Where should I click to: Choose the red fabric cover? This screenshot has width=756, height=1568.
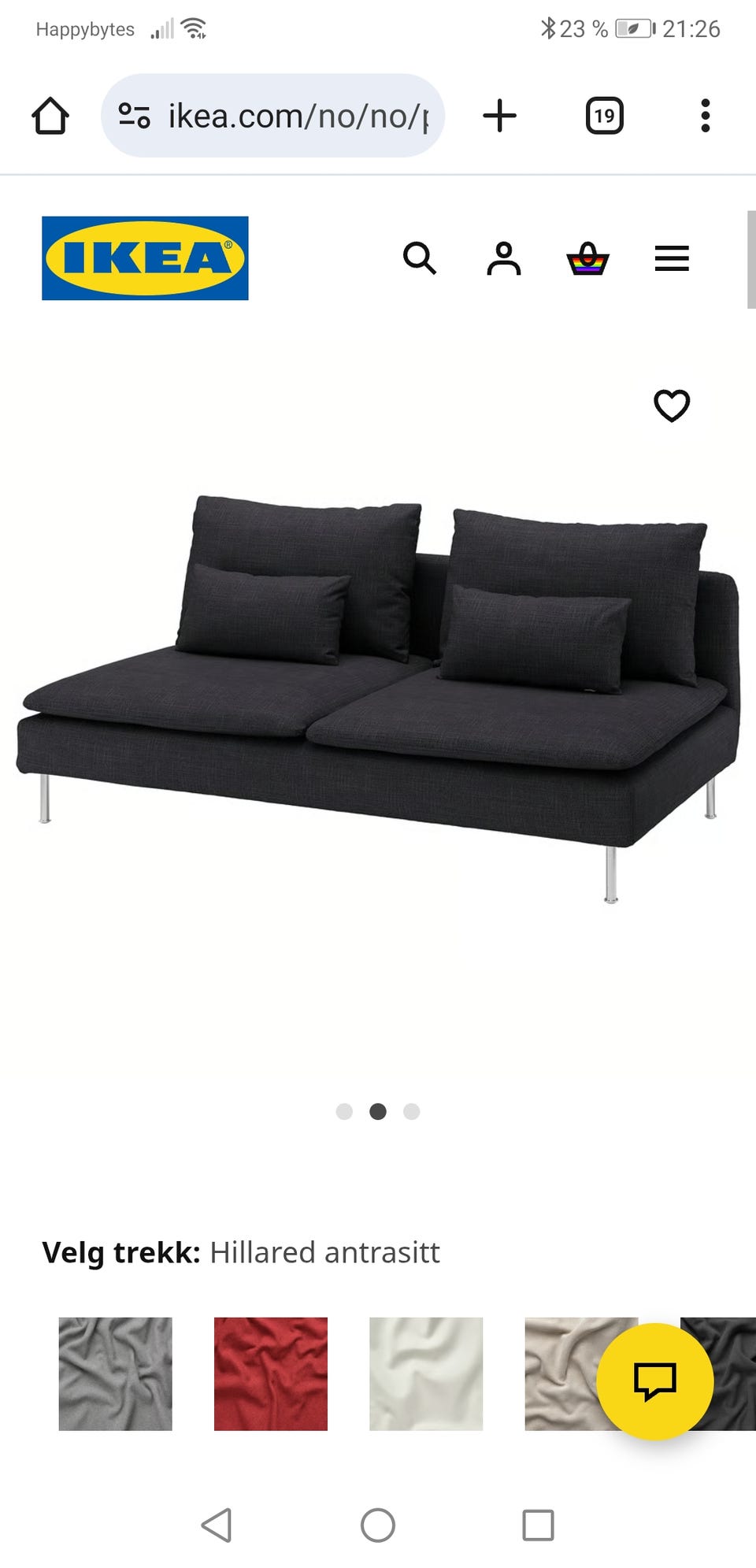[271, 1373]
